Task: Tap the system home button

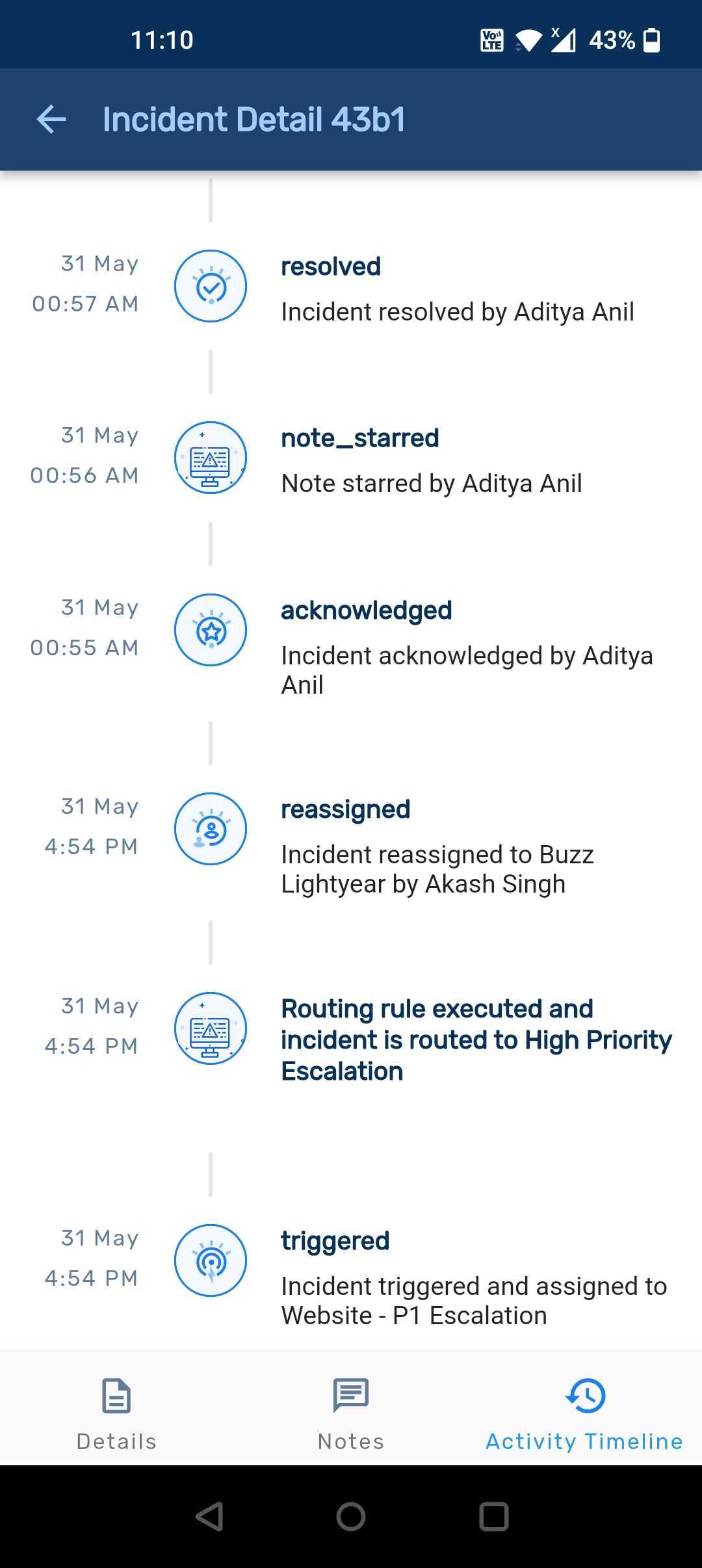Action: [x=350, y=1517]
